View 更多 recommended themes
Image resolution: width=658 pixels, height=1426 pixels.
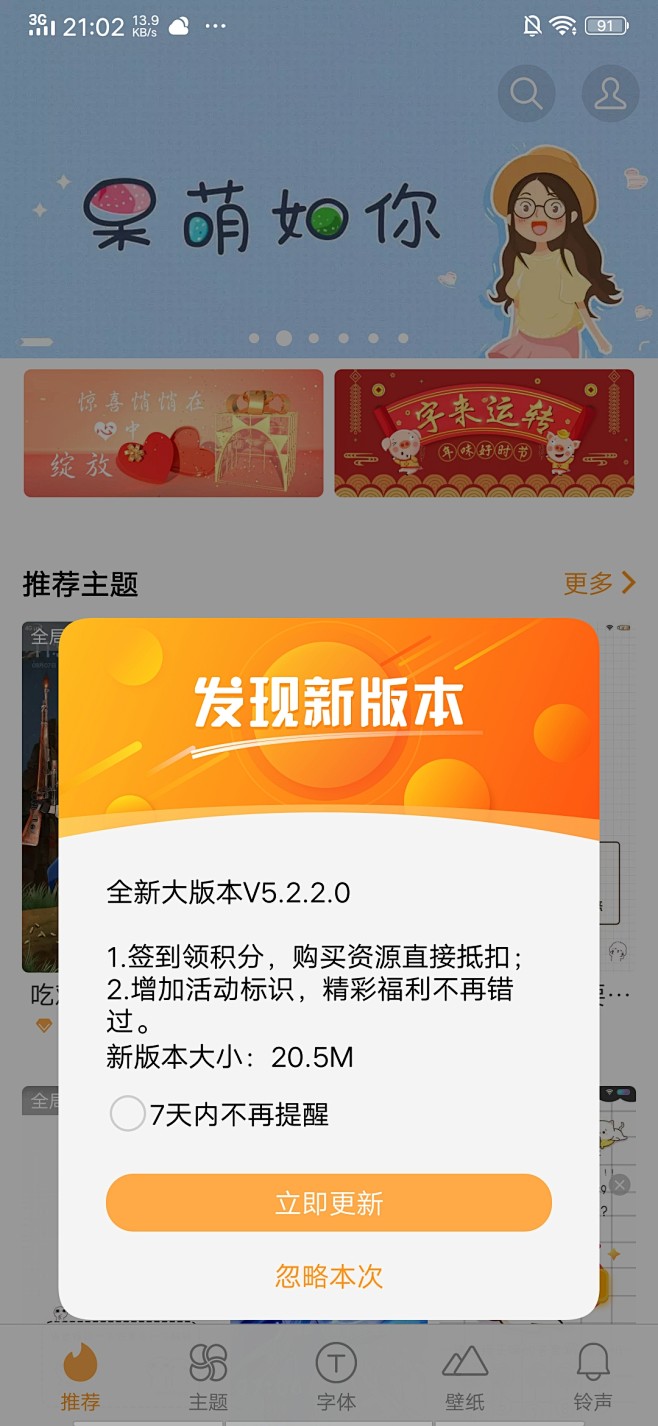coord(599,583)
